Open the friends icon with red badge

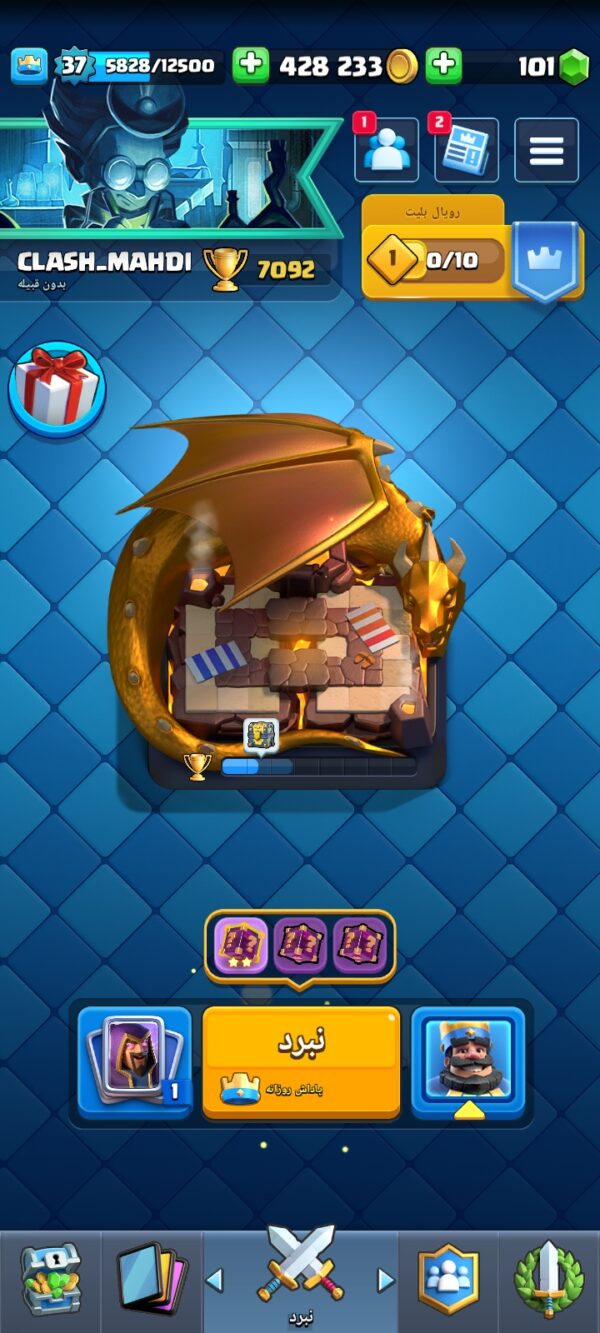click(x=386, y=150)
